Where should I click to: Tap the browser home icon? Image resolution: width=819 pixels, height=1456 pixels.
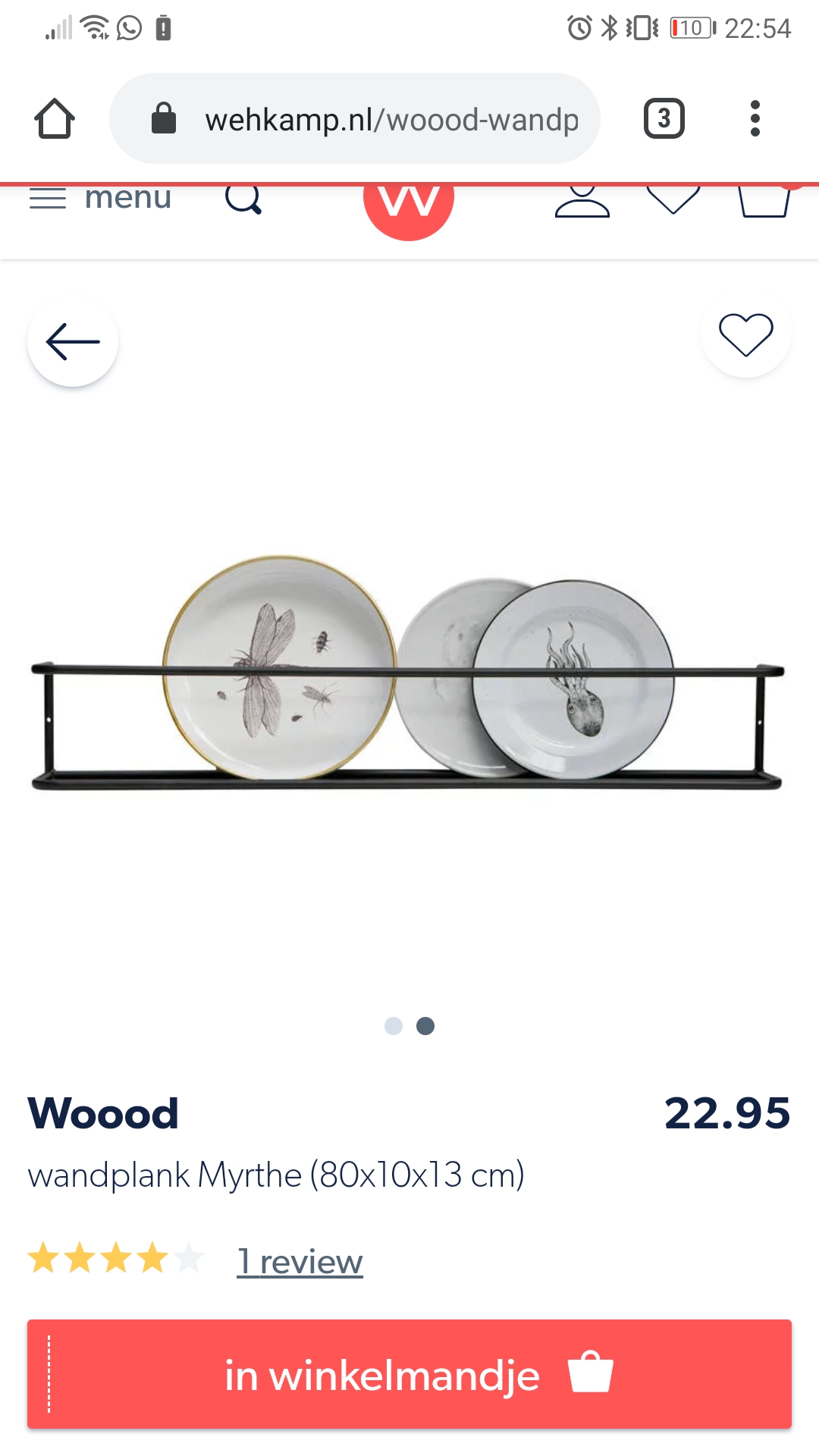55,119
